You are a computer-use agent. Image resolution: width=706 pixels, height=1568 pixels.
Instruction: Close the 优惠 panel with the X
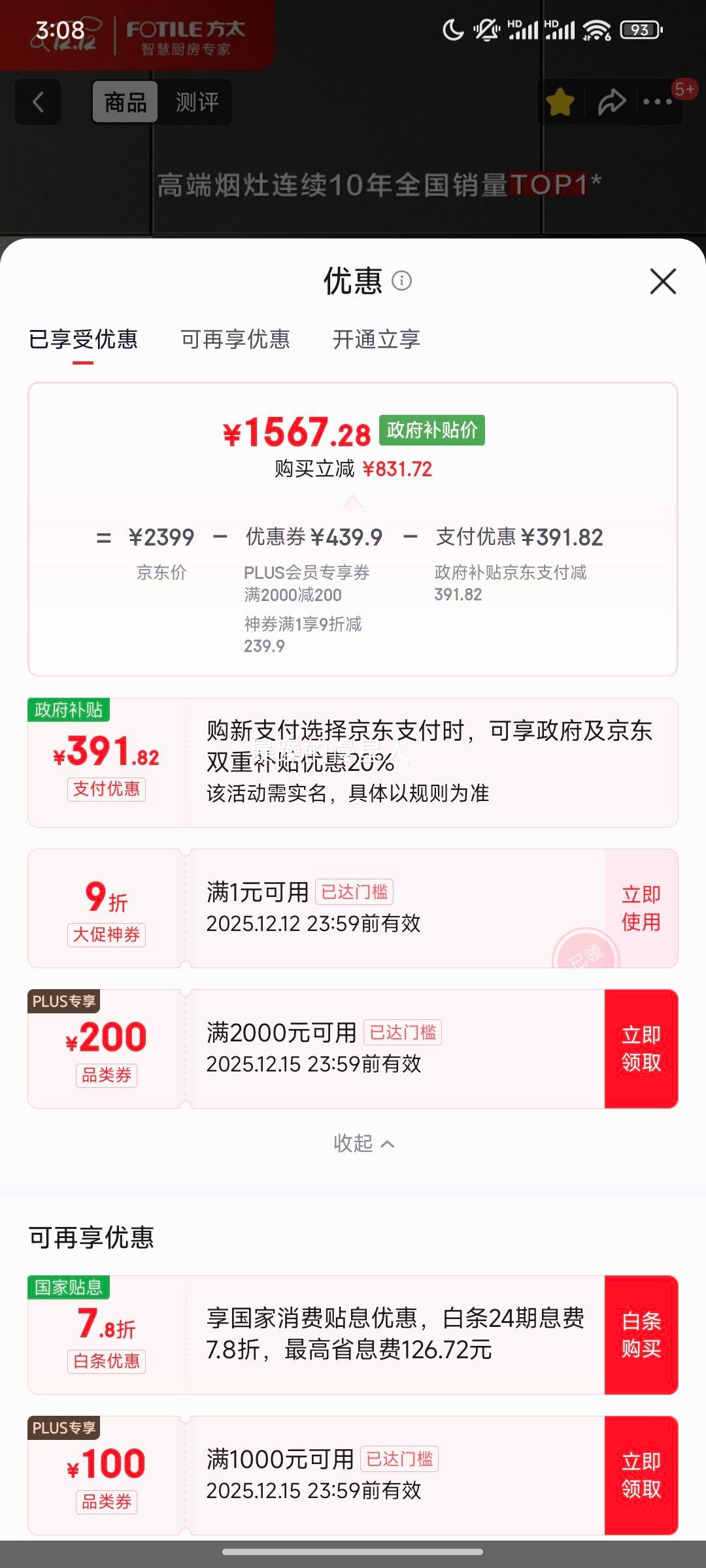[663, 280]
